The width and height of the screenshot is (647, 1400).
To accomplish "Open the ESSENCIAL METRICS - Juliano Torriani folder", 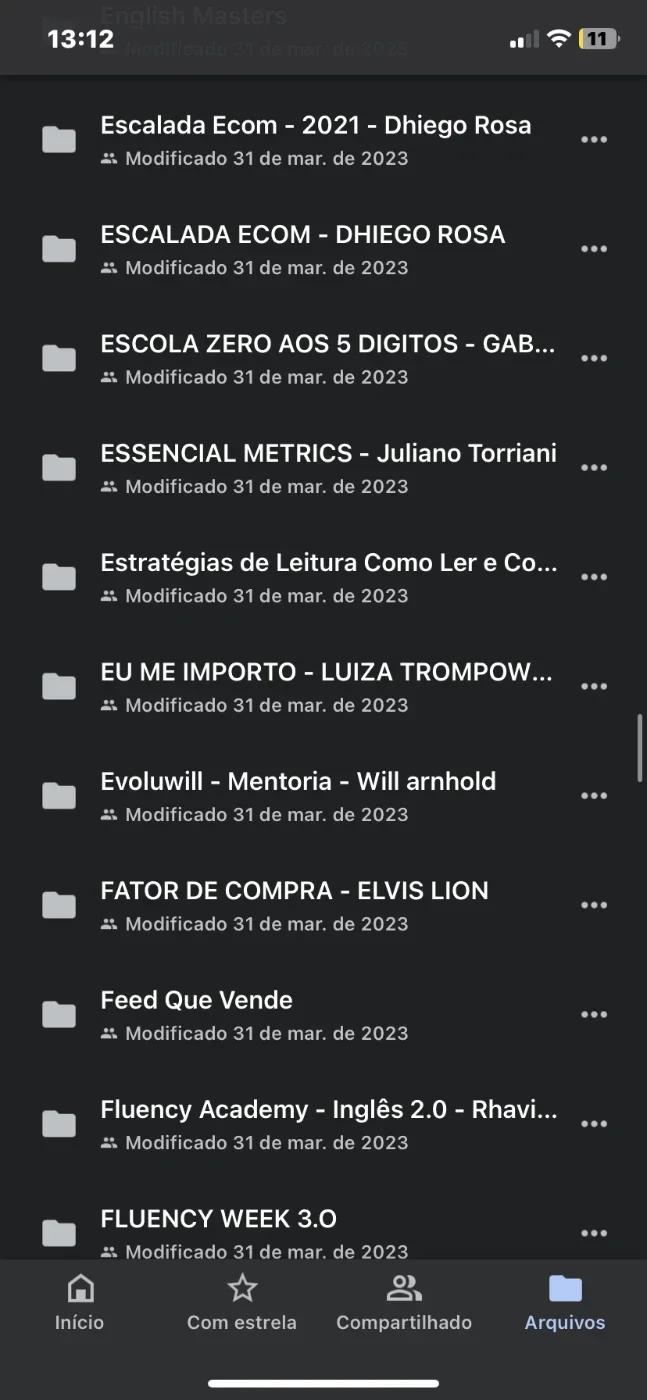I will (x=300, y=468).
